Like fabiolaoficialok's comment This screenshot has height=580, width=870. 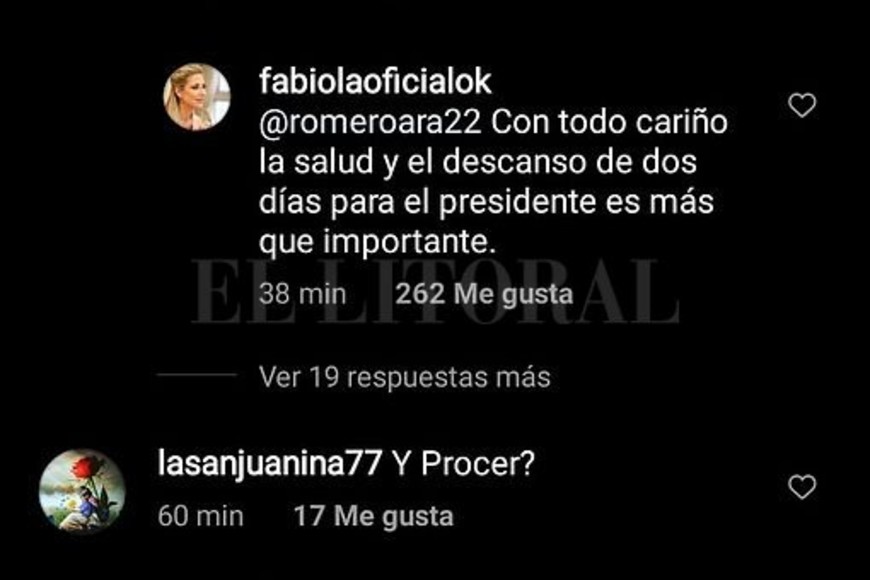(x=802, y=105)
